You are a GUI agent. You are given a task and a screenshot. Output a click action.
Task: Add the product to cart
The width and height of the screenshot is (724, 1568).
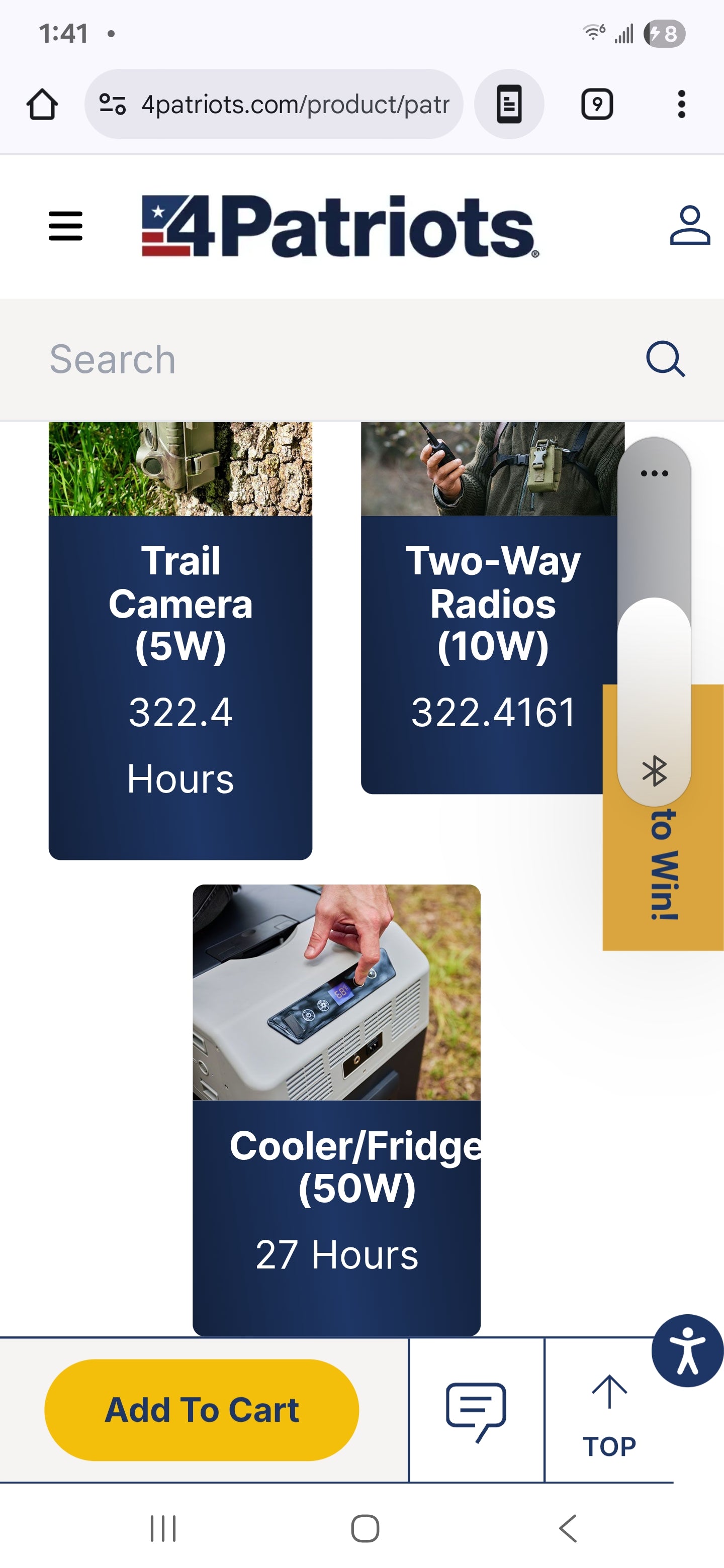[202, 1410]
